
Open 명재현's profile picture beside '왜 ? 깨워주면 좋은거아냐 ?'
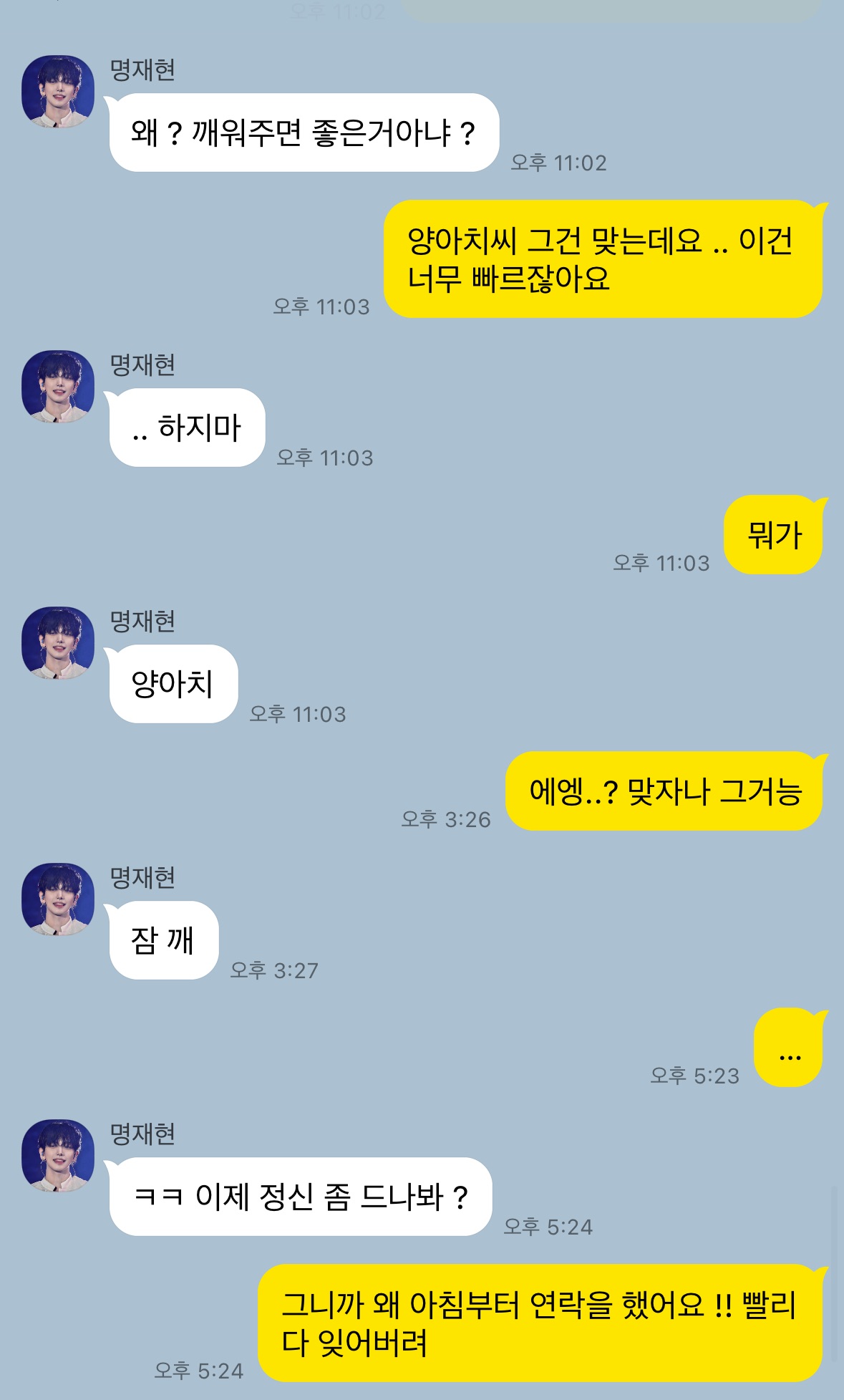click(58, 92)
